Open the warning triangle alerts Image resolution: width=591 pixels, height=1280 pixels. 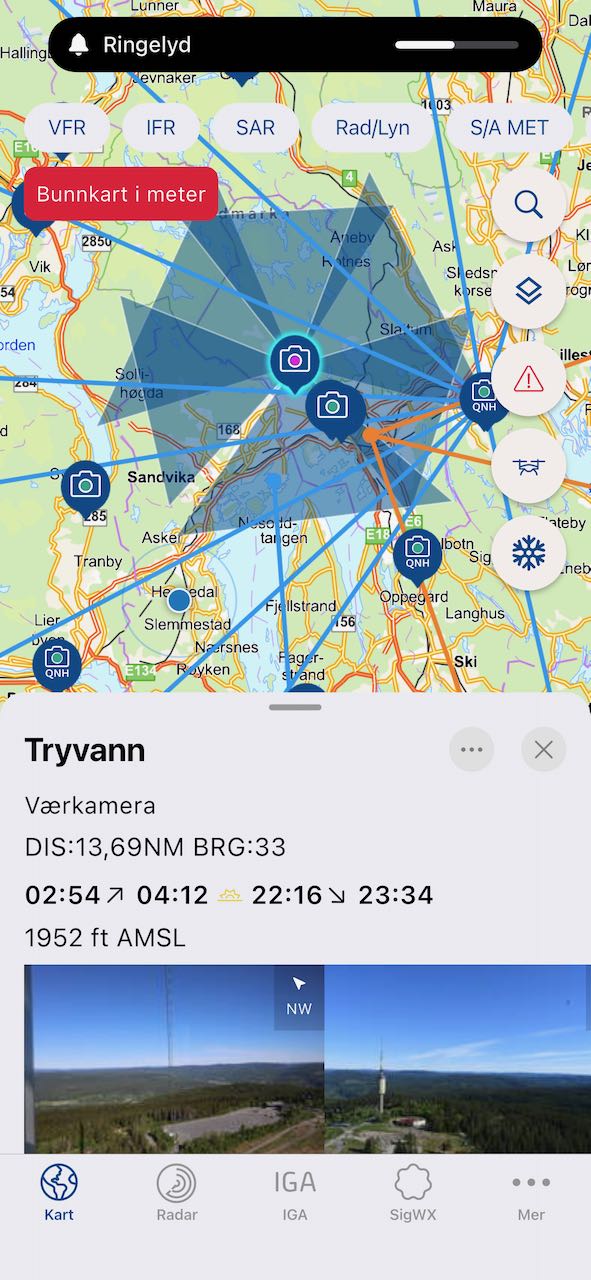coord(528,379)
